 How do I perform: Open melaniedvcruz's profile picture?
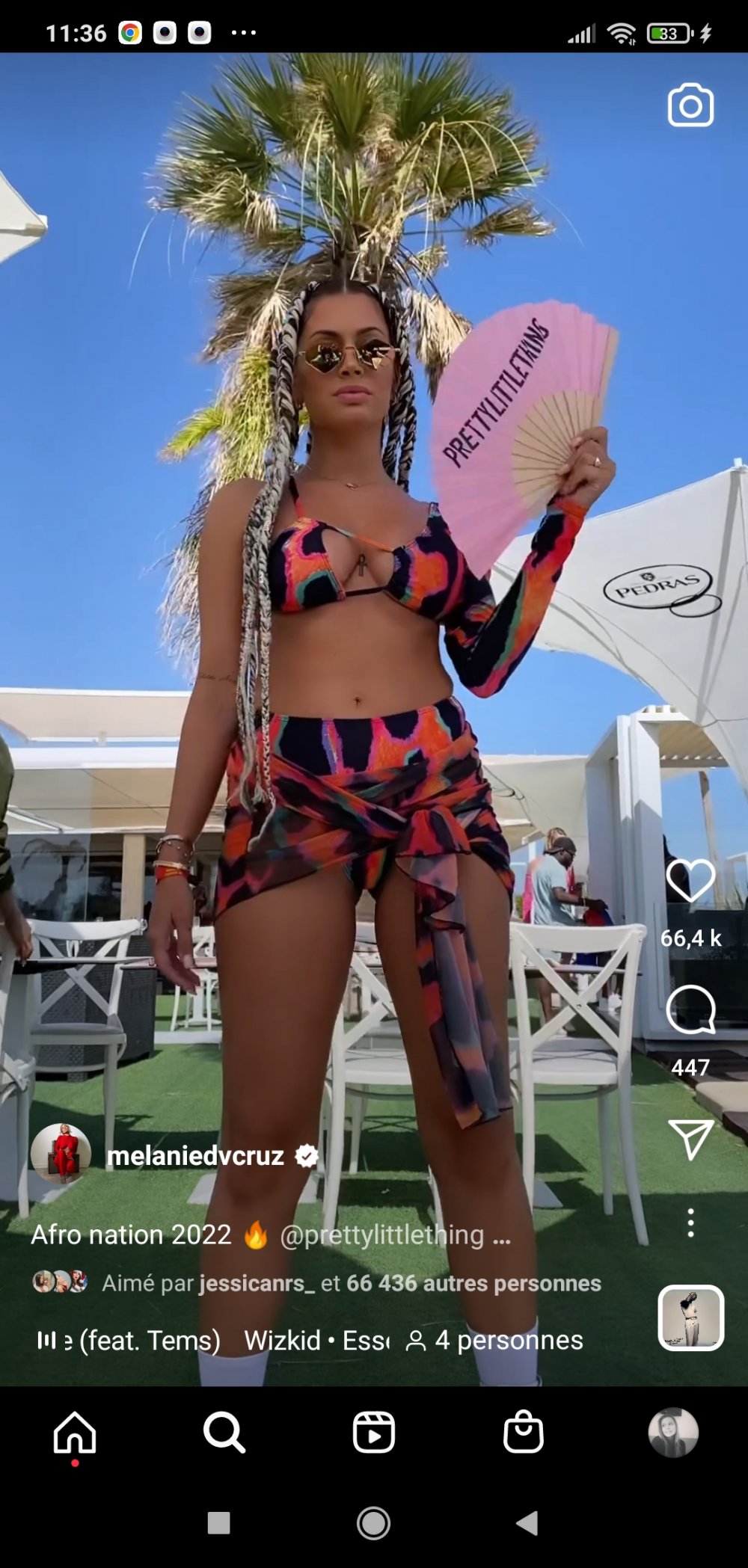61,1154
